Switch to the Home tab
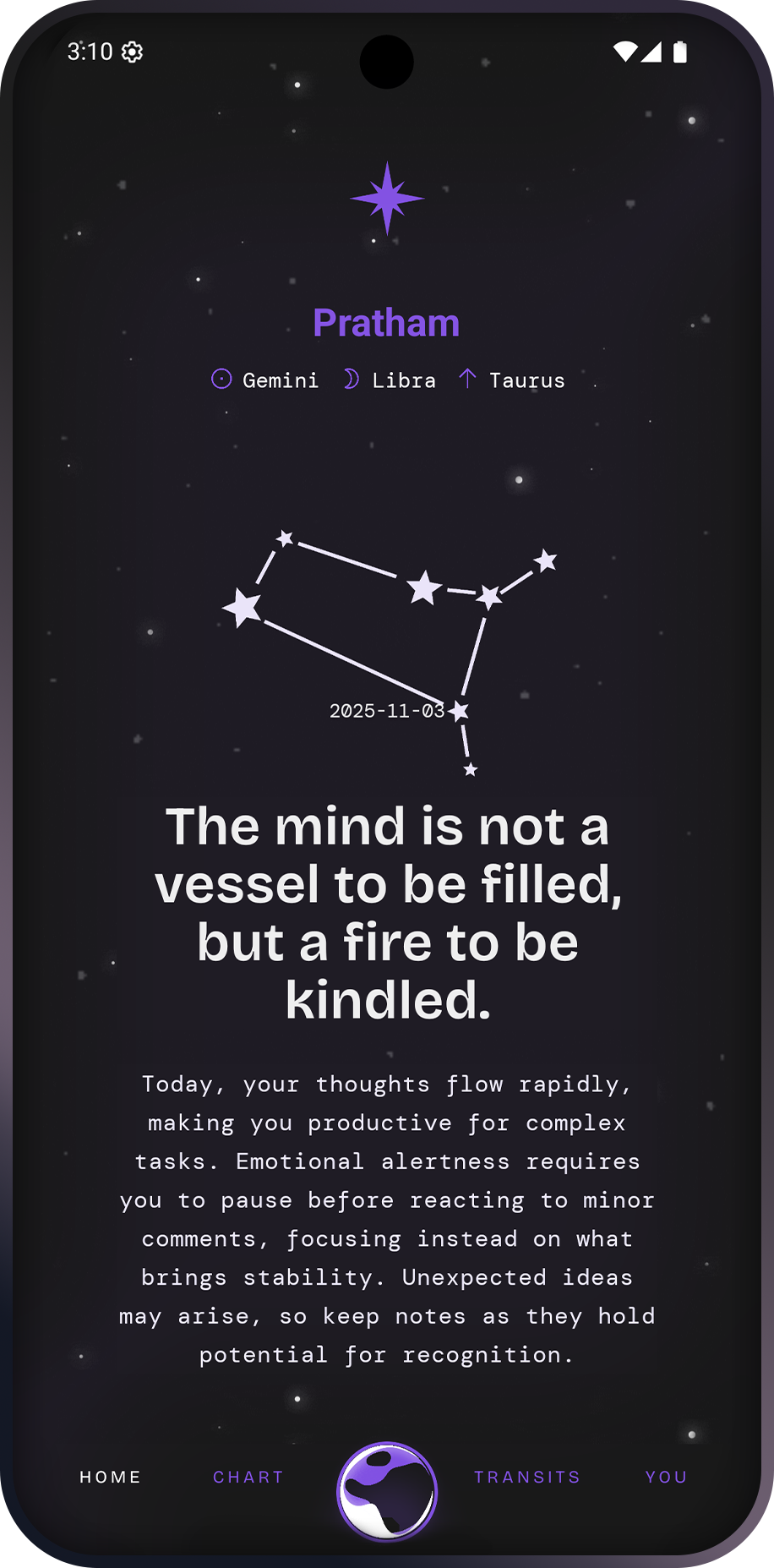774x1568 pixels. tap(110, 1477)
